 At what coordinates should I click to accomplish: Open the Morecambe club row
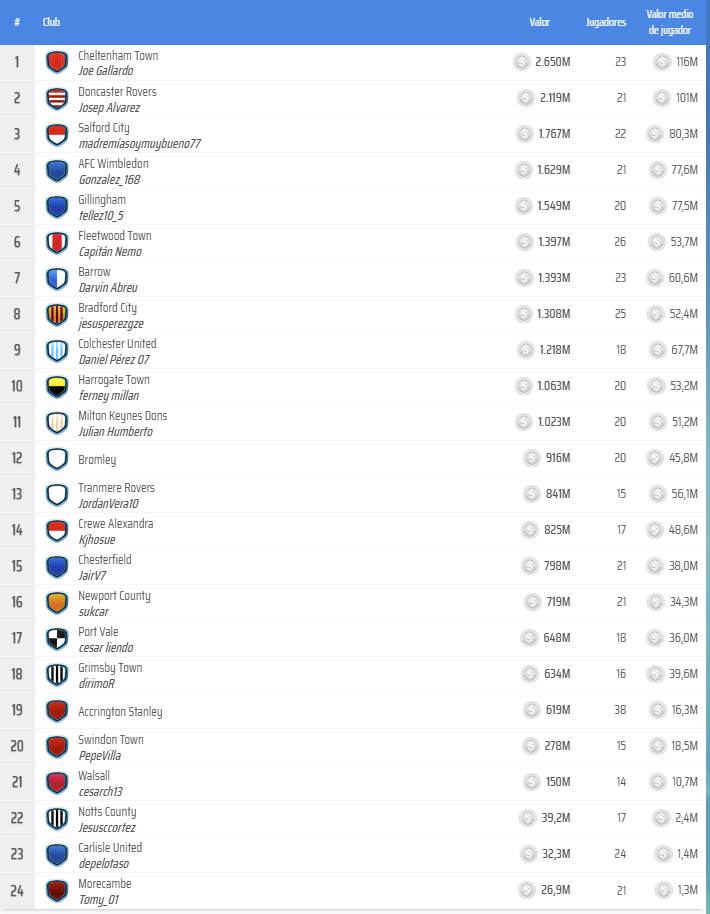coord(105,884)
